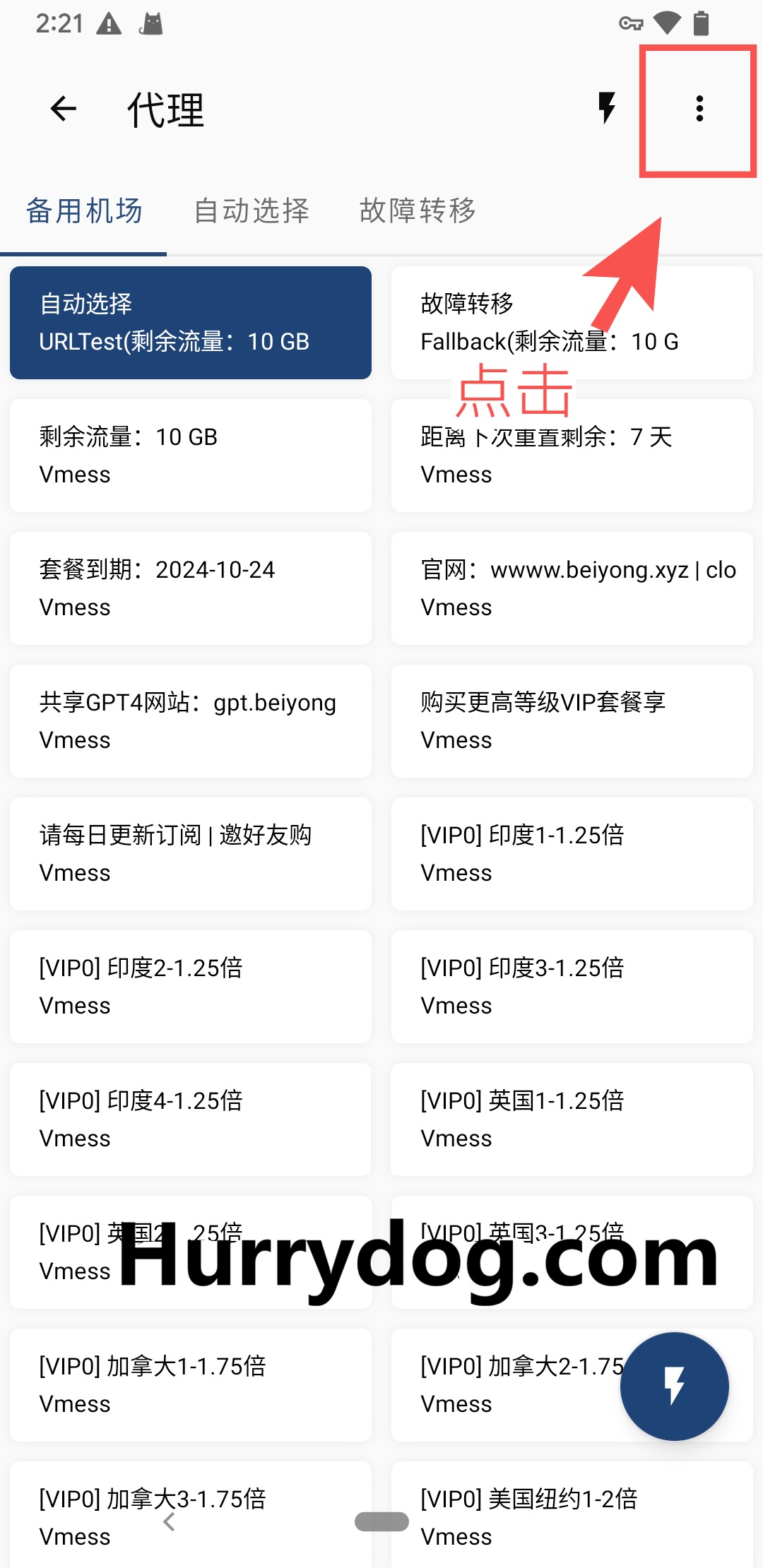Select the [VIP0] 印度1-1.25倍 node
763x1568 pixels.
[x=571, y=853]
